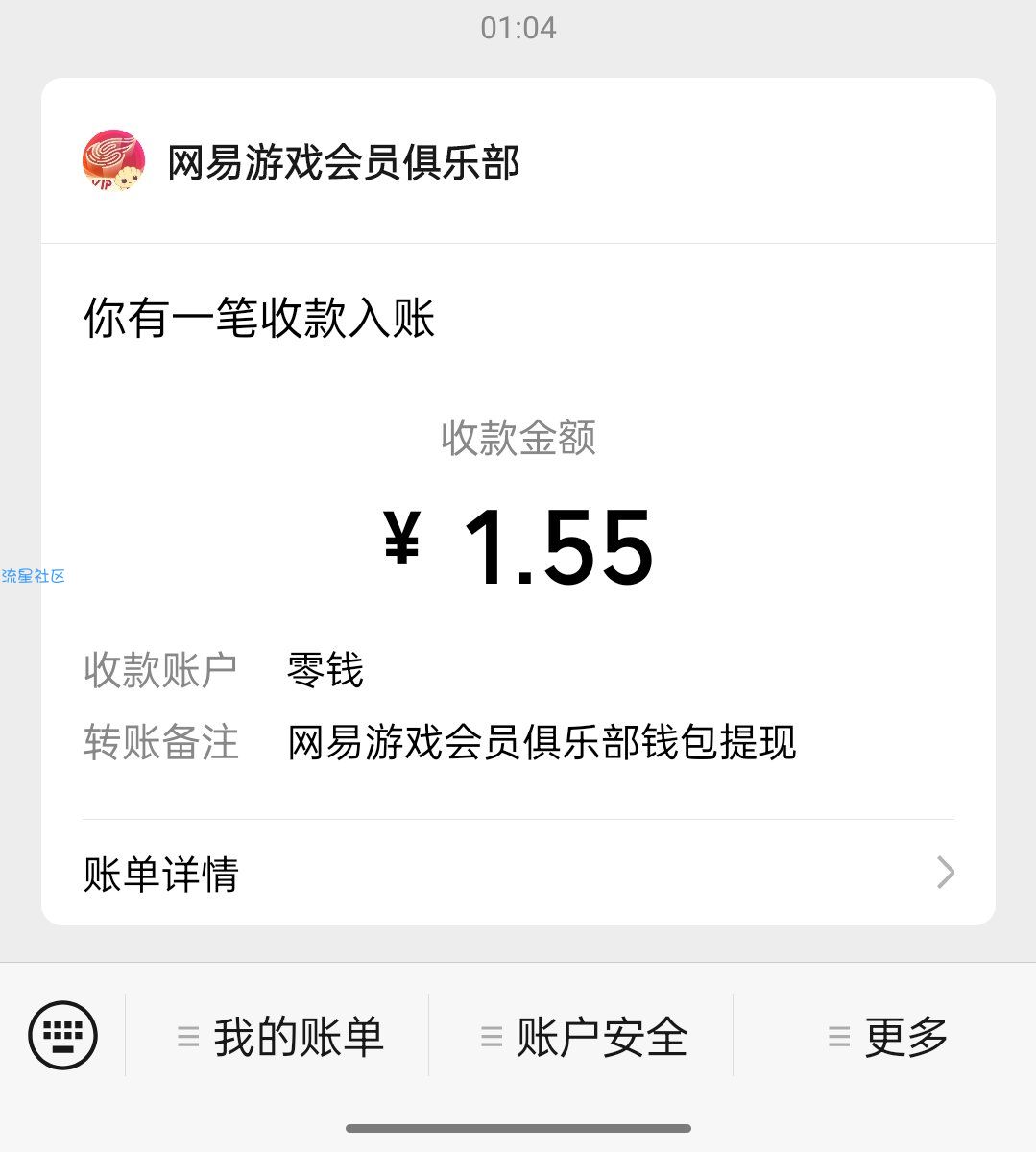
Task: Switch to keyboard input mode
Action: click(x=62, y=1035)
